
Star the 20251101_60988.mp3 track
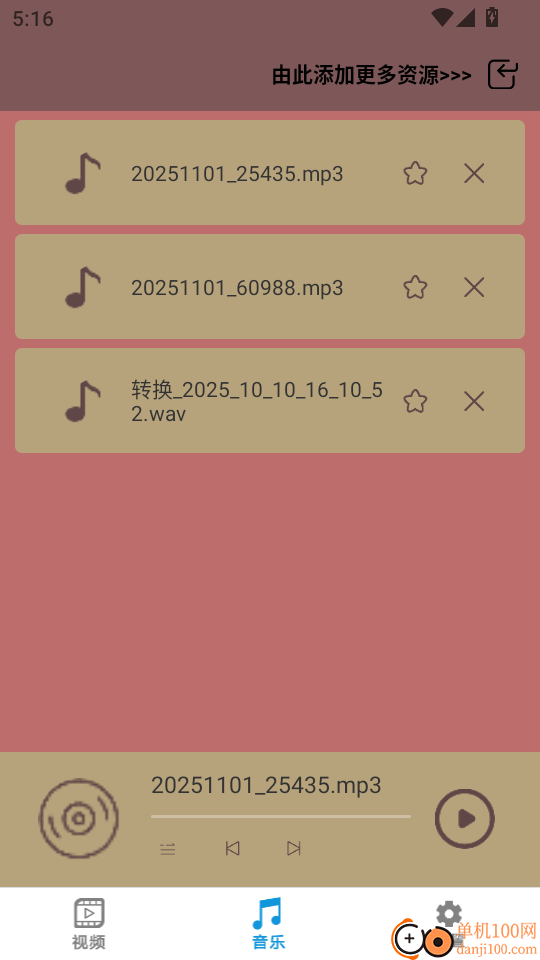pyautogui.click(x=415, y=287)
